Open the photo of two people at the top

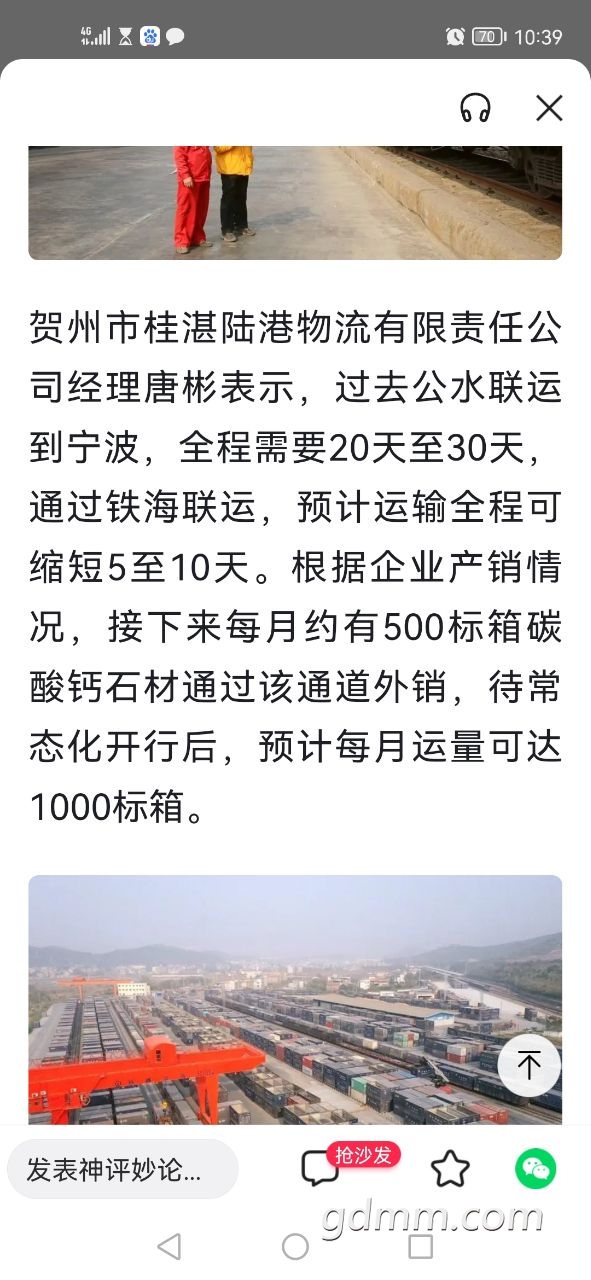coord(295,203)
